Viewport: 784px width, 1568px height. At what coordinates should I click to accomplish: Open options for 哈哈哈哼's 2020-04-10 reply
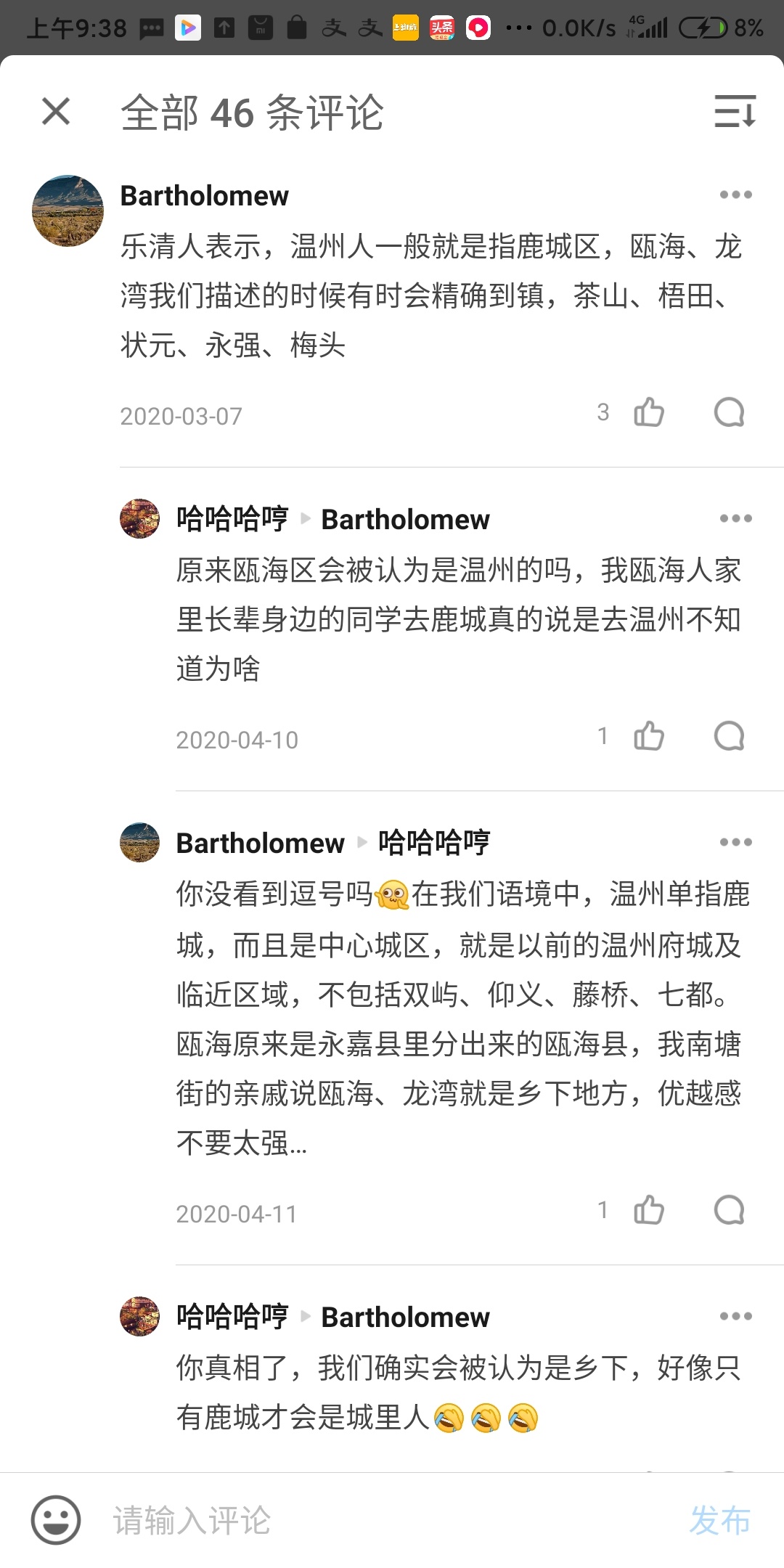[x=735, y=518]
